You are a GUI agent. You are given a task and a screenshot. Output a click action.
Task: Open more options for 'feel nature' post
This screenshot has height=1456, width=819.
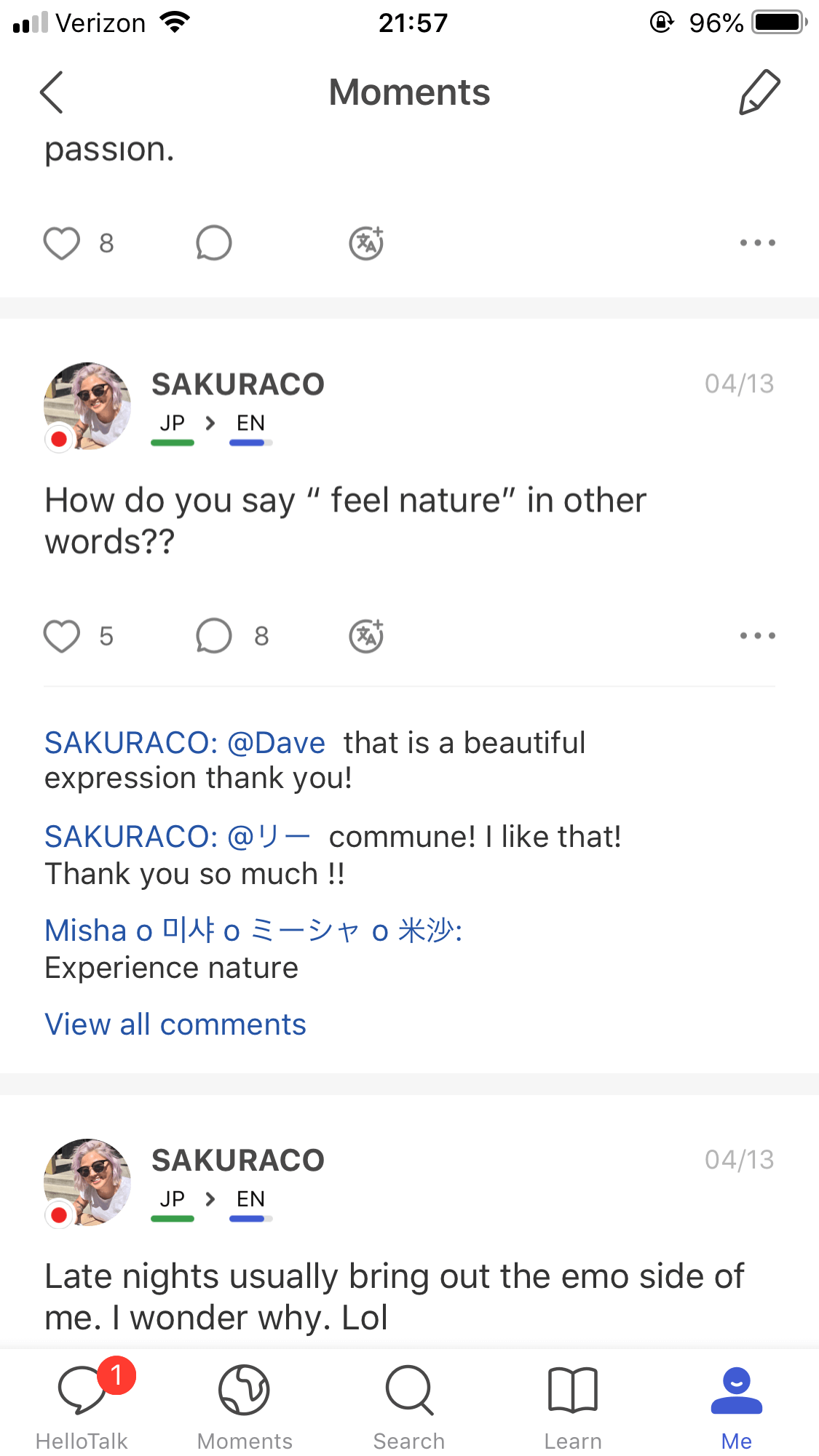(x=757, y=636)
